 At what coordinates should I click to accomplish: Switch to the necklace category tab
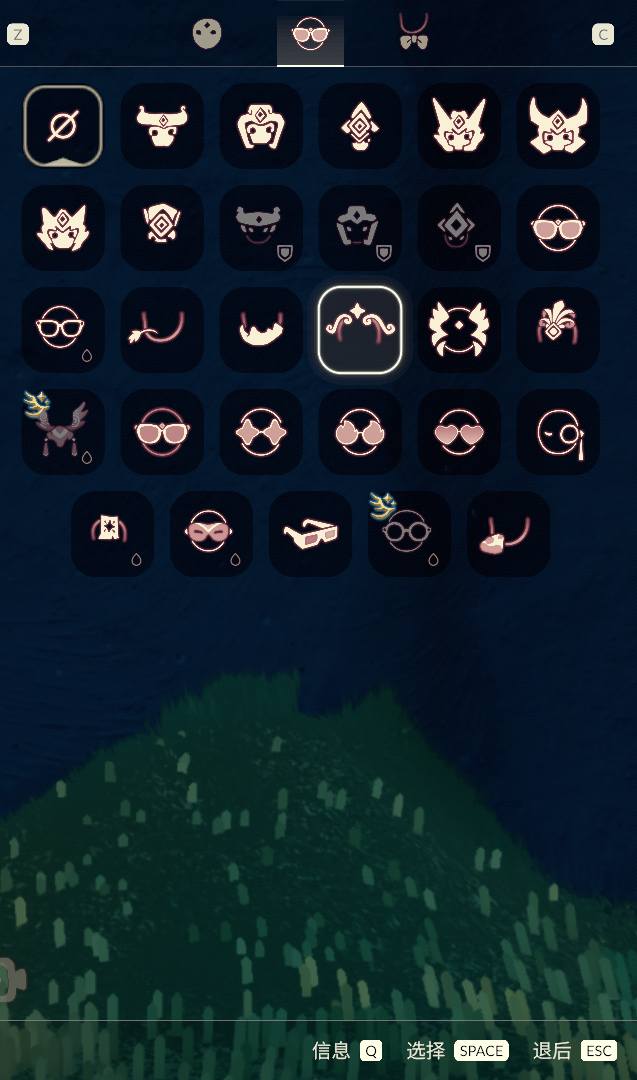click(413, 32)
